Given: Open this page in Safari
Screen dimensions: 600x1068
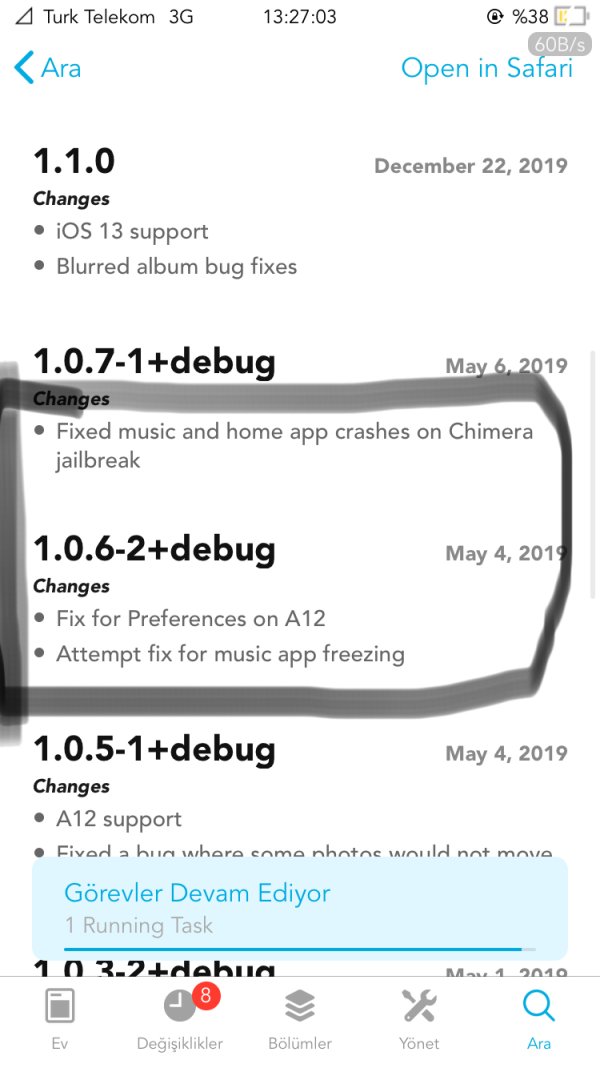Looking at the screenshot, I should [486, 68].
